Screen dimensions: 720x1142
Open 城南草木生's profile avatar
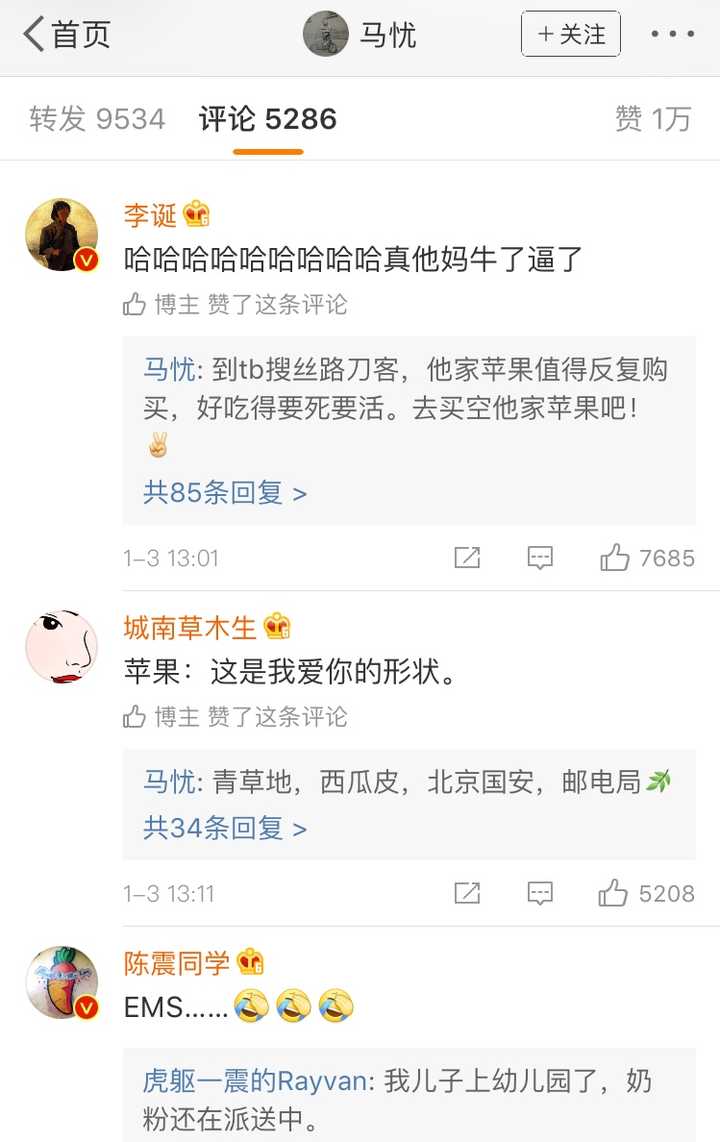[61, 647]
